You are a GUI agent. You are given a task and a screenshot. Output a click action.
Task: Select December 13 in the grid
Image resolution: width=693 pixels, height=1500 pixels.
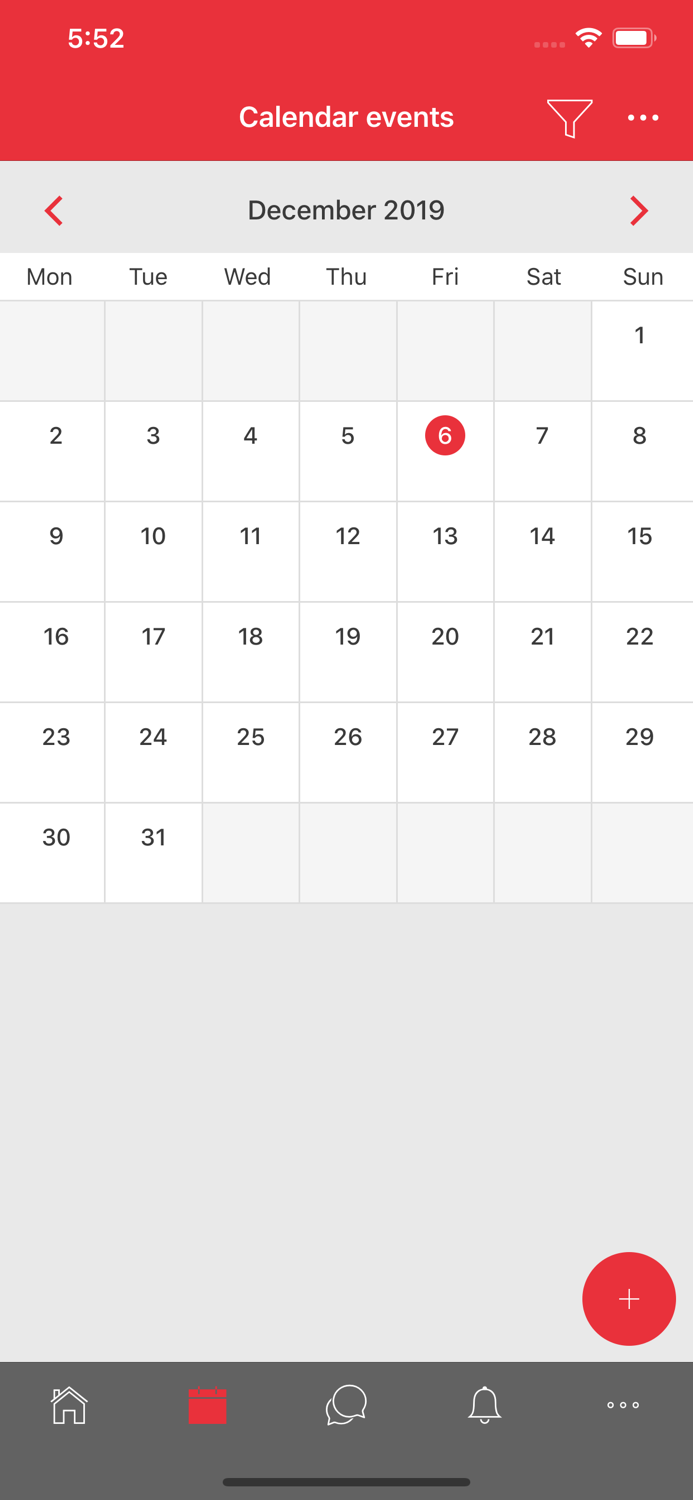pyautogui.click(x=445, y=551)
